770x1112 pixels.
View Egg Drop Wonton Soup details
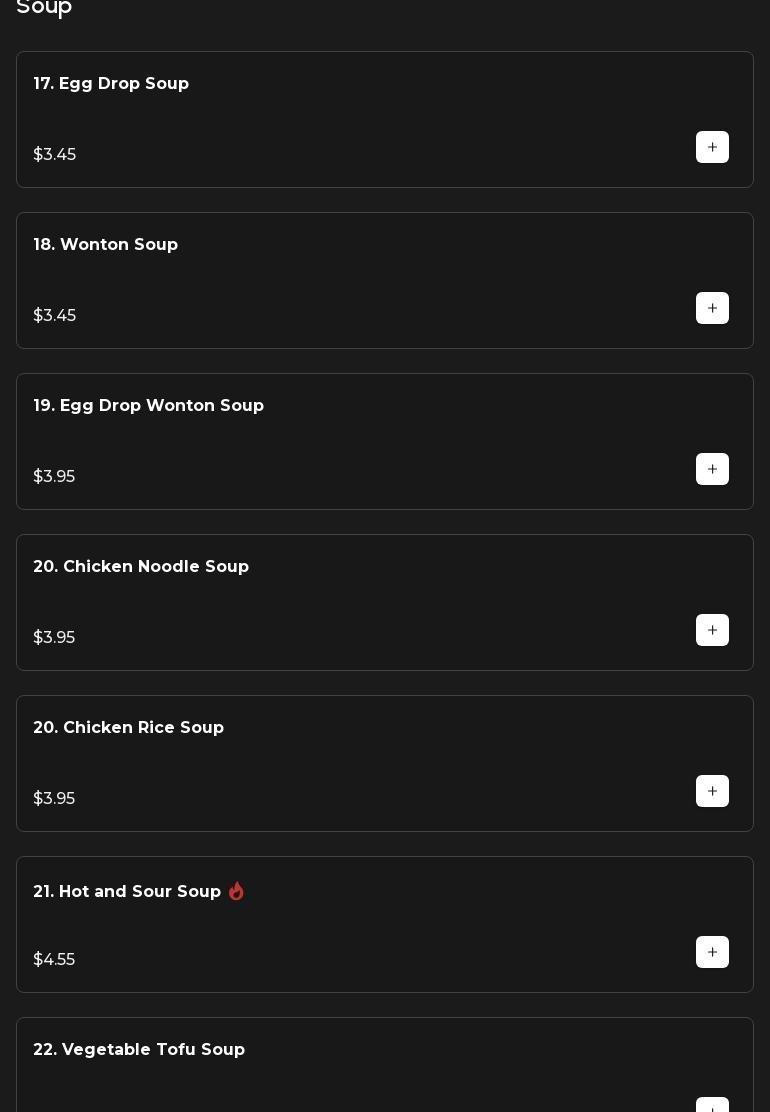coord(148,406)
